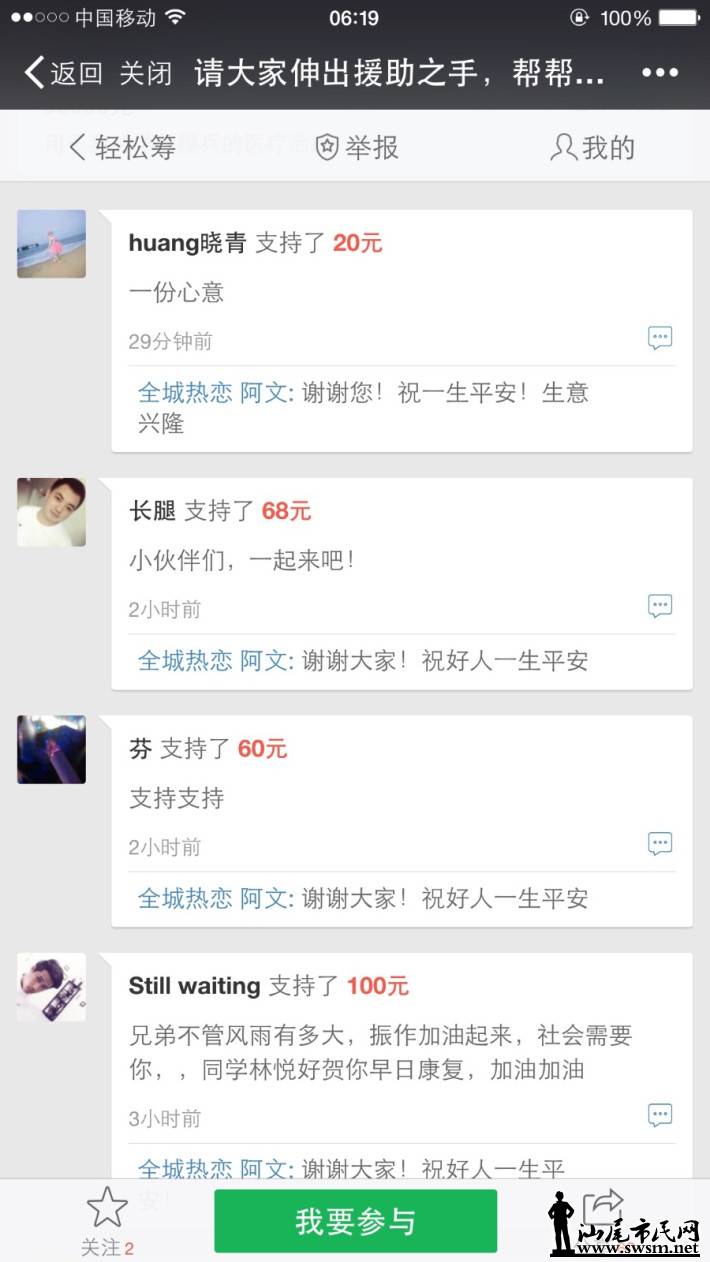Open Still waiting's avatar
The height and width of the screenshot is (1262, 710).
(x=51, y=987)
